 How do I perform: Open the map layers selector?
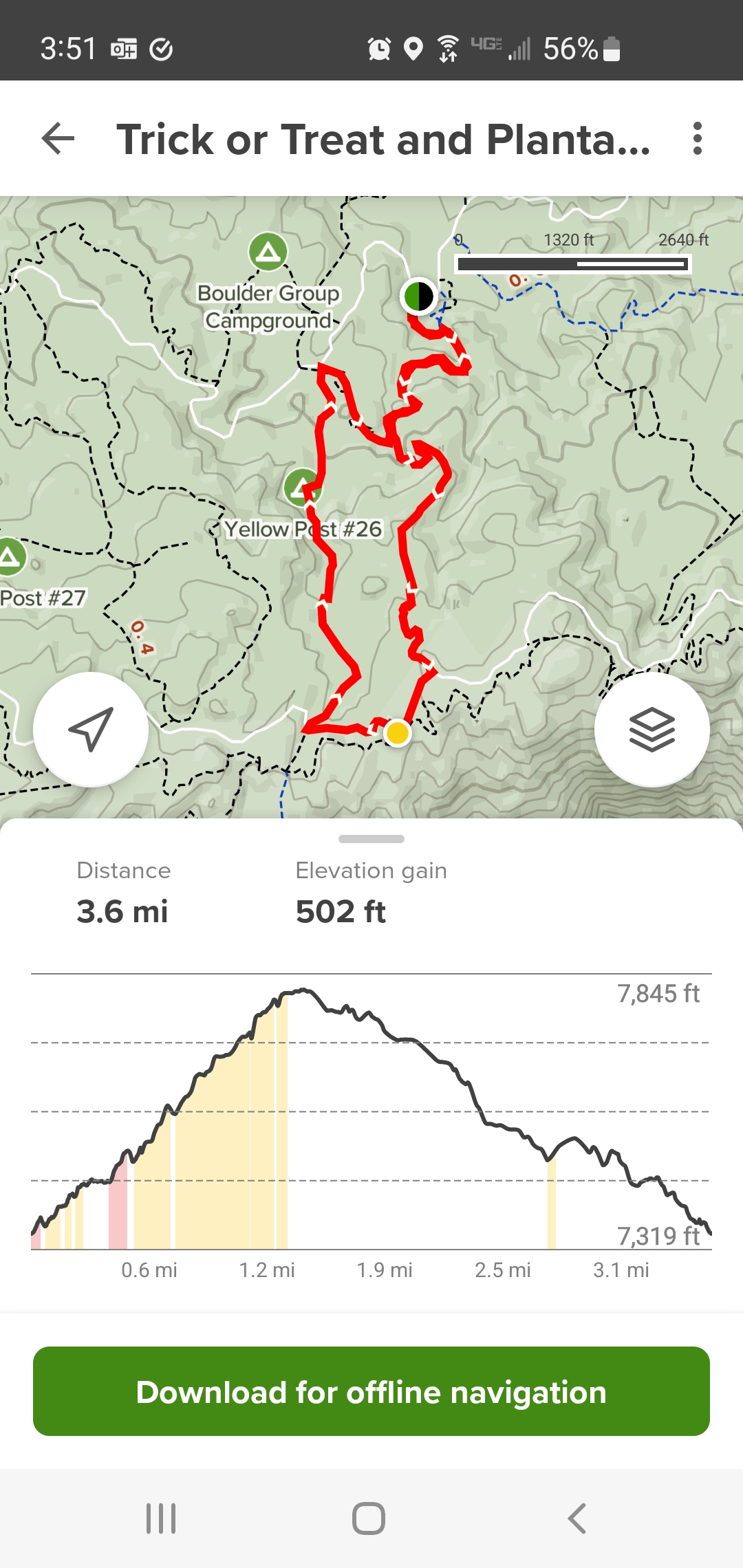[652, 729]
